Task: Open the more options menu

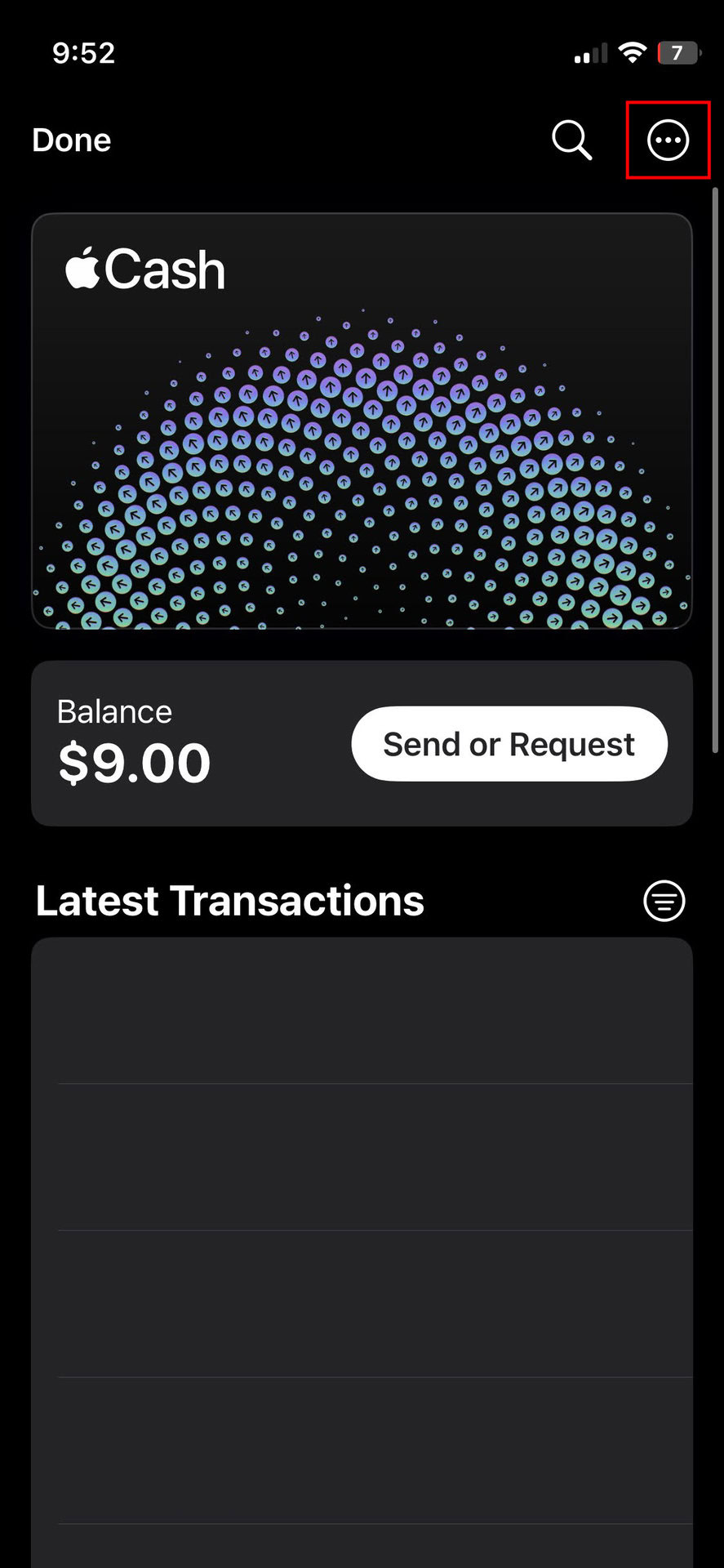Action: click(x=668, y=140)
